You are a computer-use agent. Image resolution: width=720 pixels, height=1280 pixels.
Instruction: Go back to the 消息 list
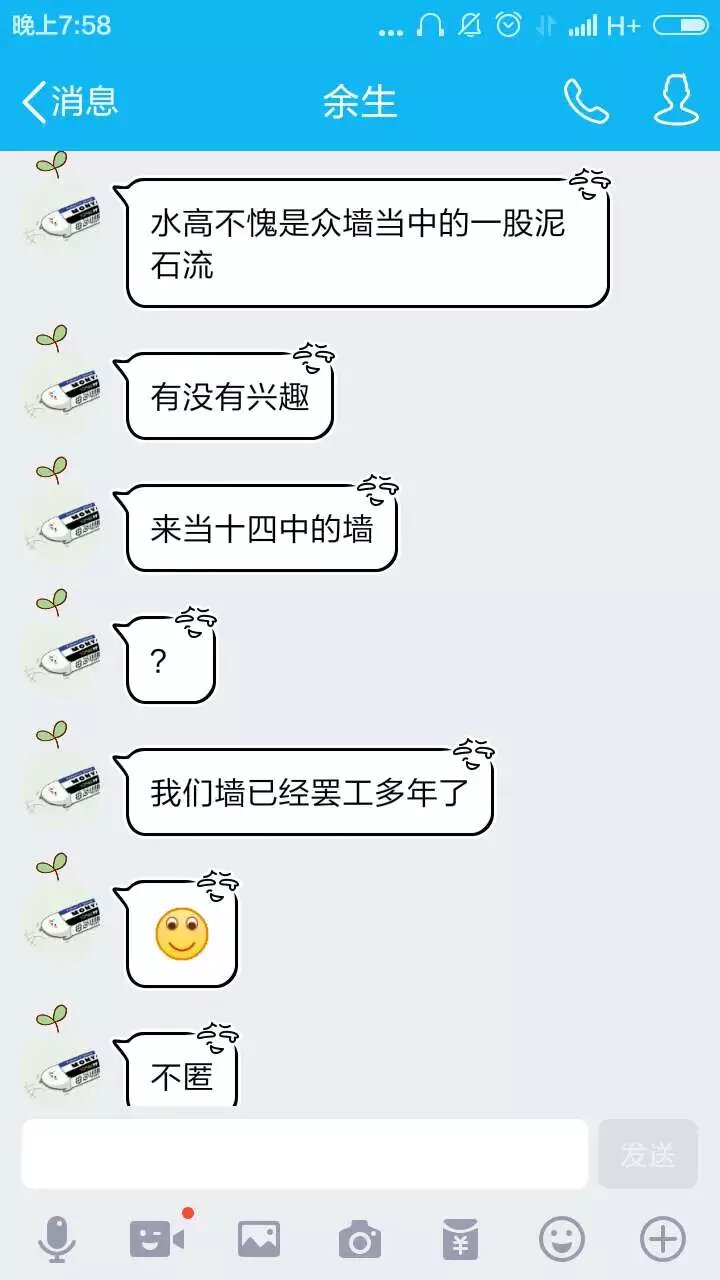70,101
